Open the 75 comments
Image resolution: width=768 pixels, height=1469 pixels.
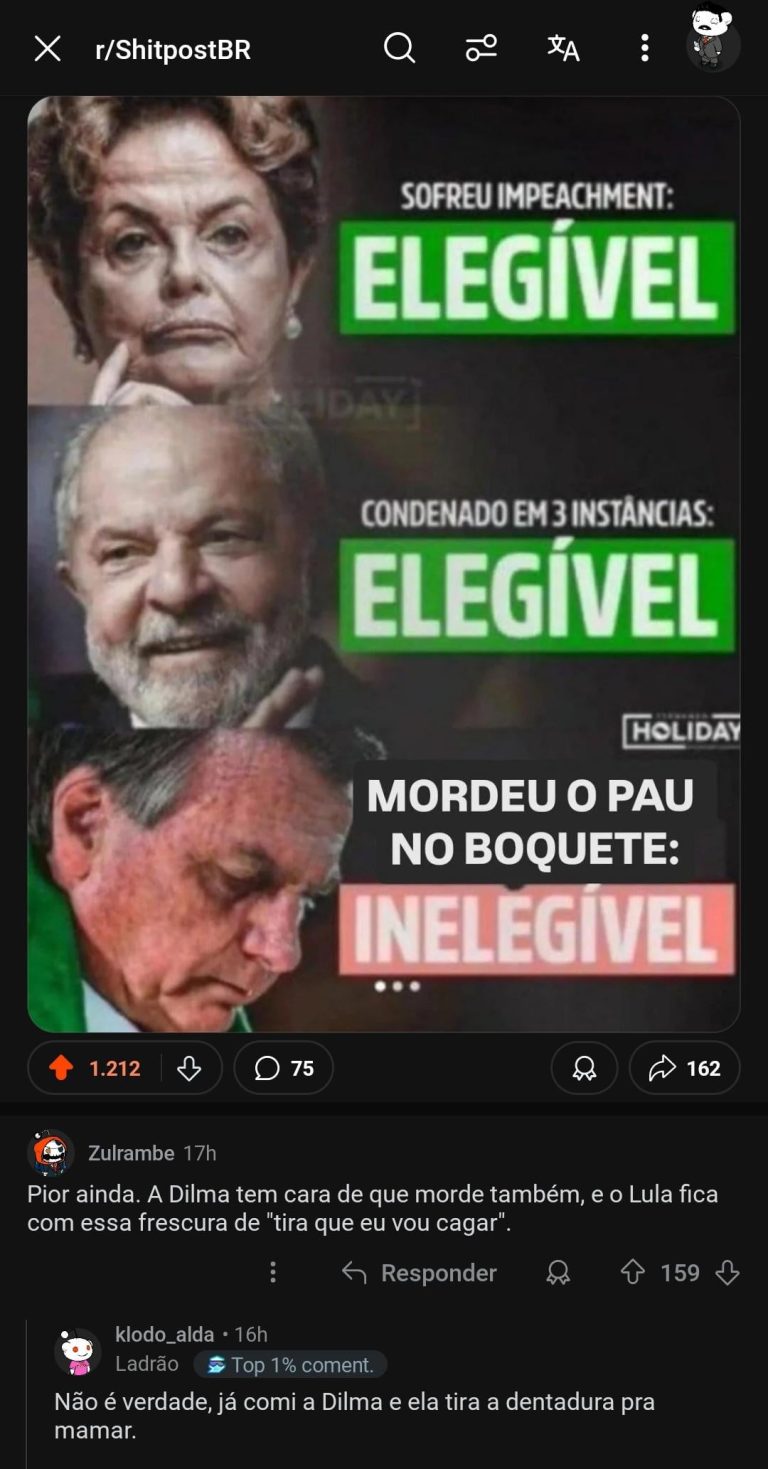(284, 1068)
